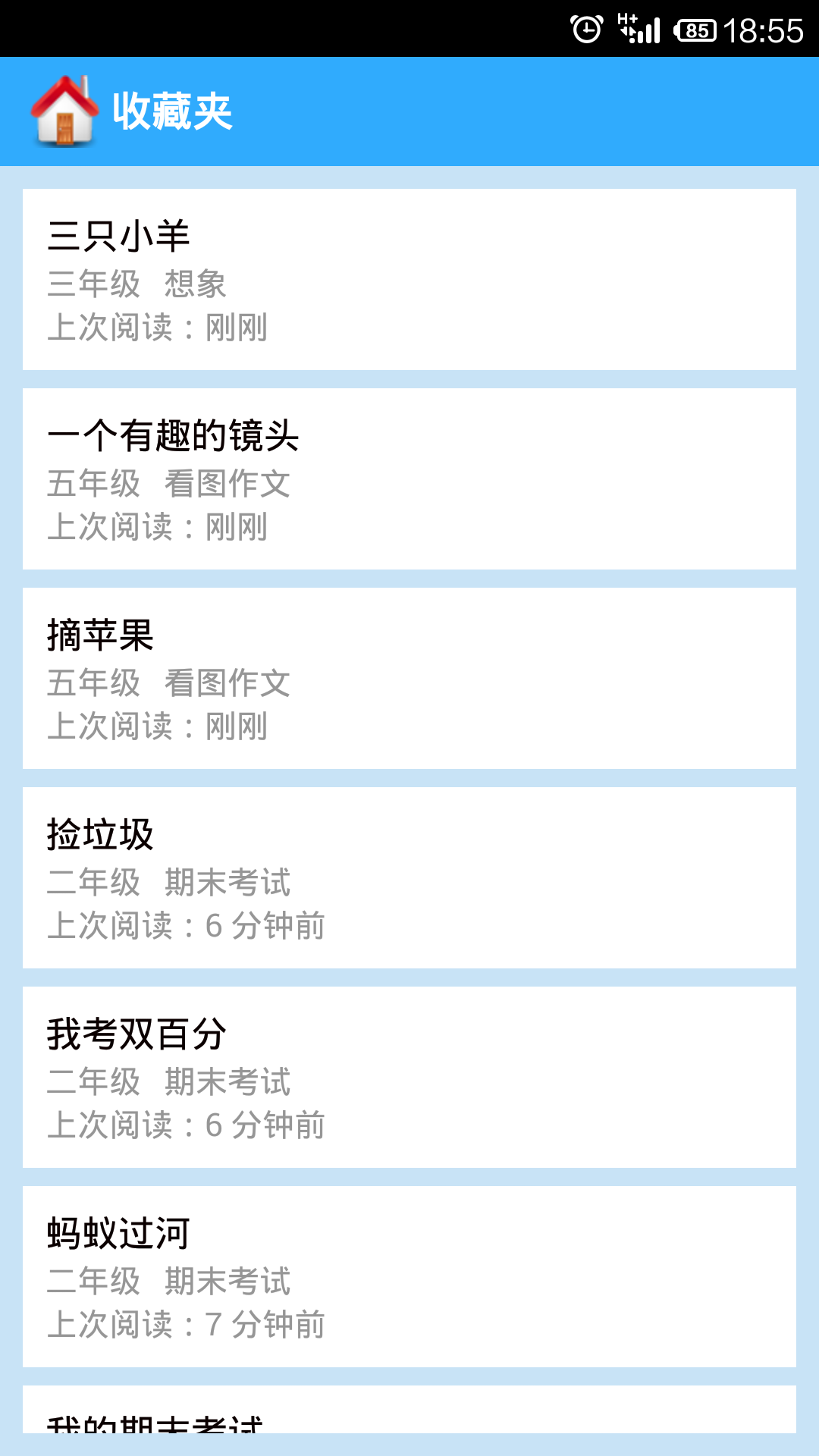
Task: Select the 摘苹果 entry
Action: (x=409, y=679)
